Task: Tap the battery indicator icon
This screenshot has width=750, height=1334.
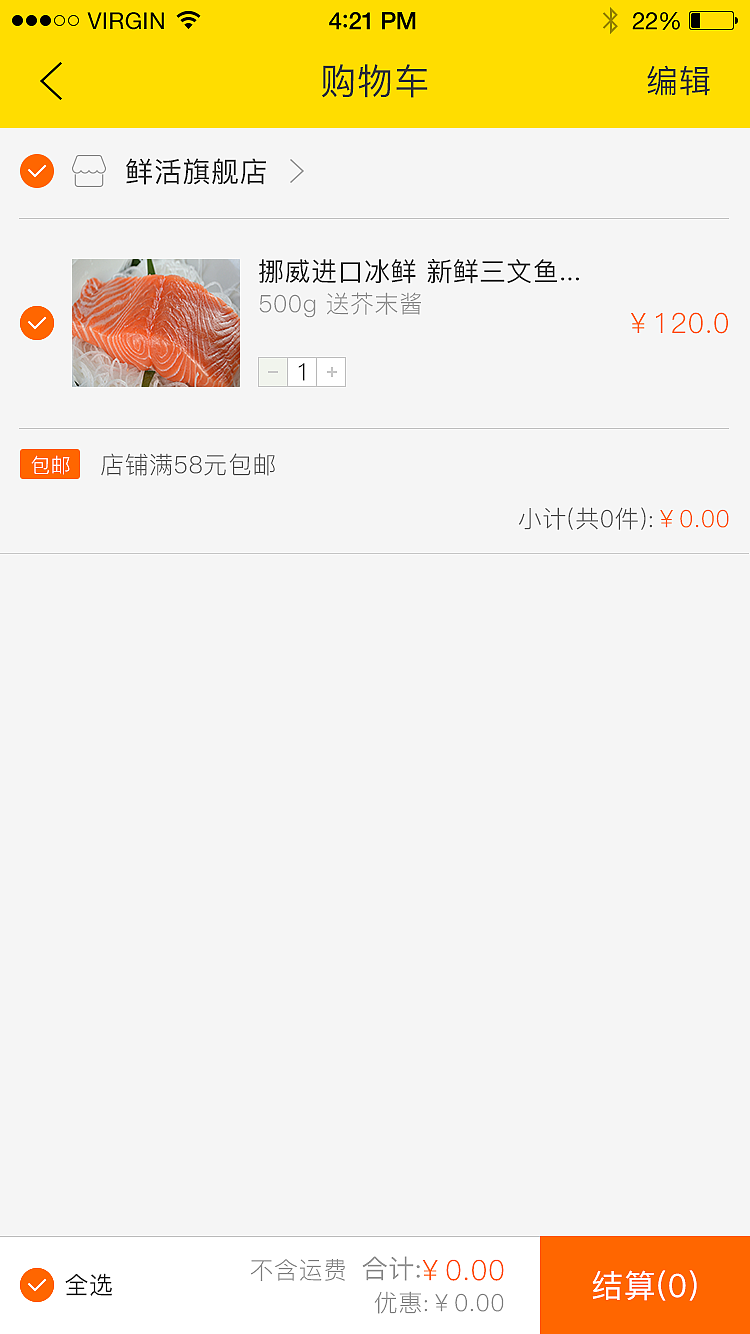Action: pos(715,19)
